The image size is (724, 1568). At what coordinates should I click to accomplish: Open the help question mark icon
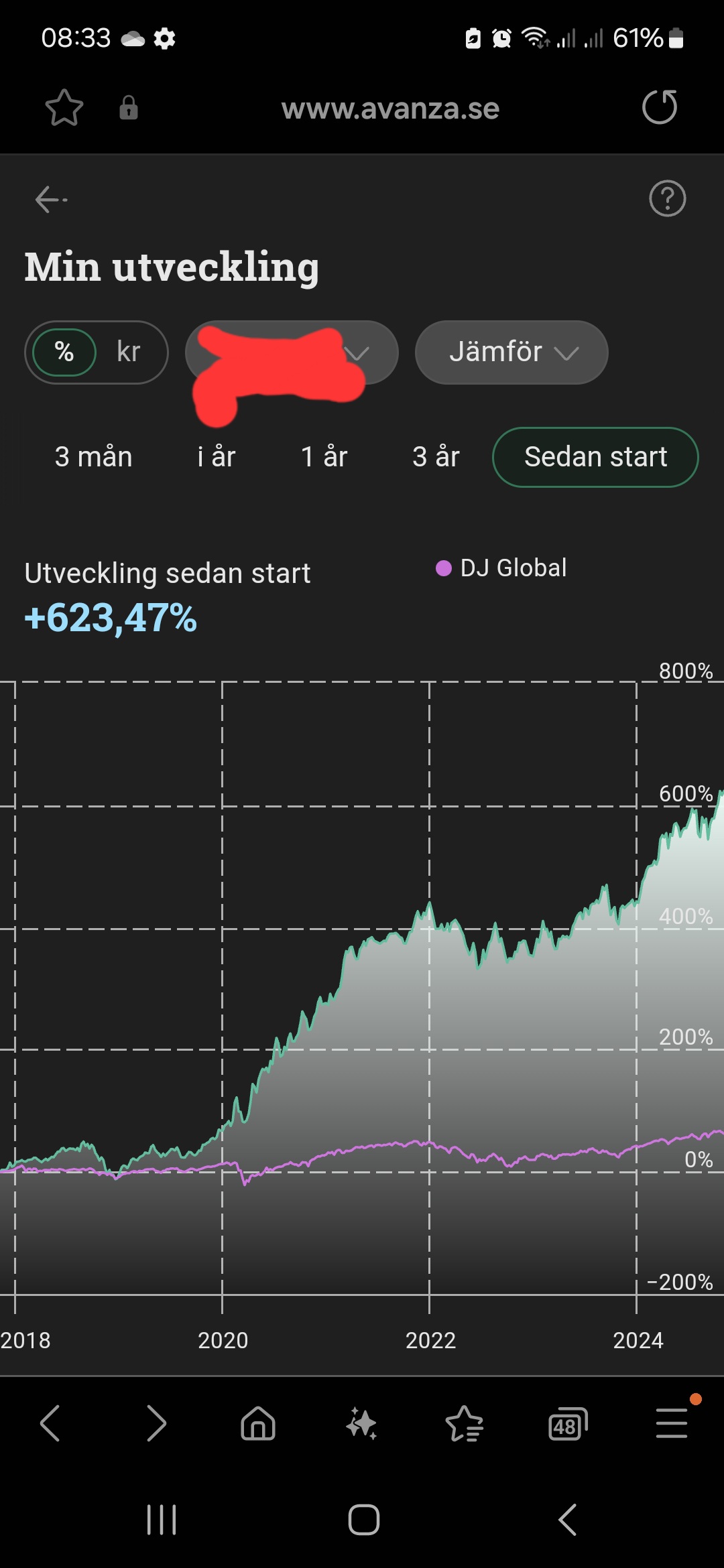click(667, 198)
